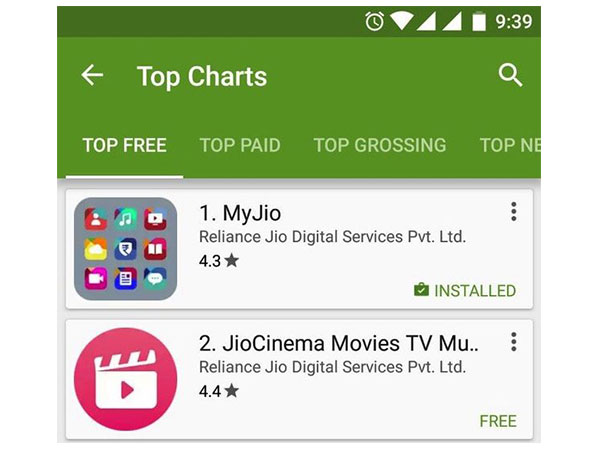Switch to the Top Grossing tab

click(380, 145)
